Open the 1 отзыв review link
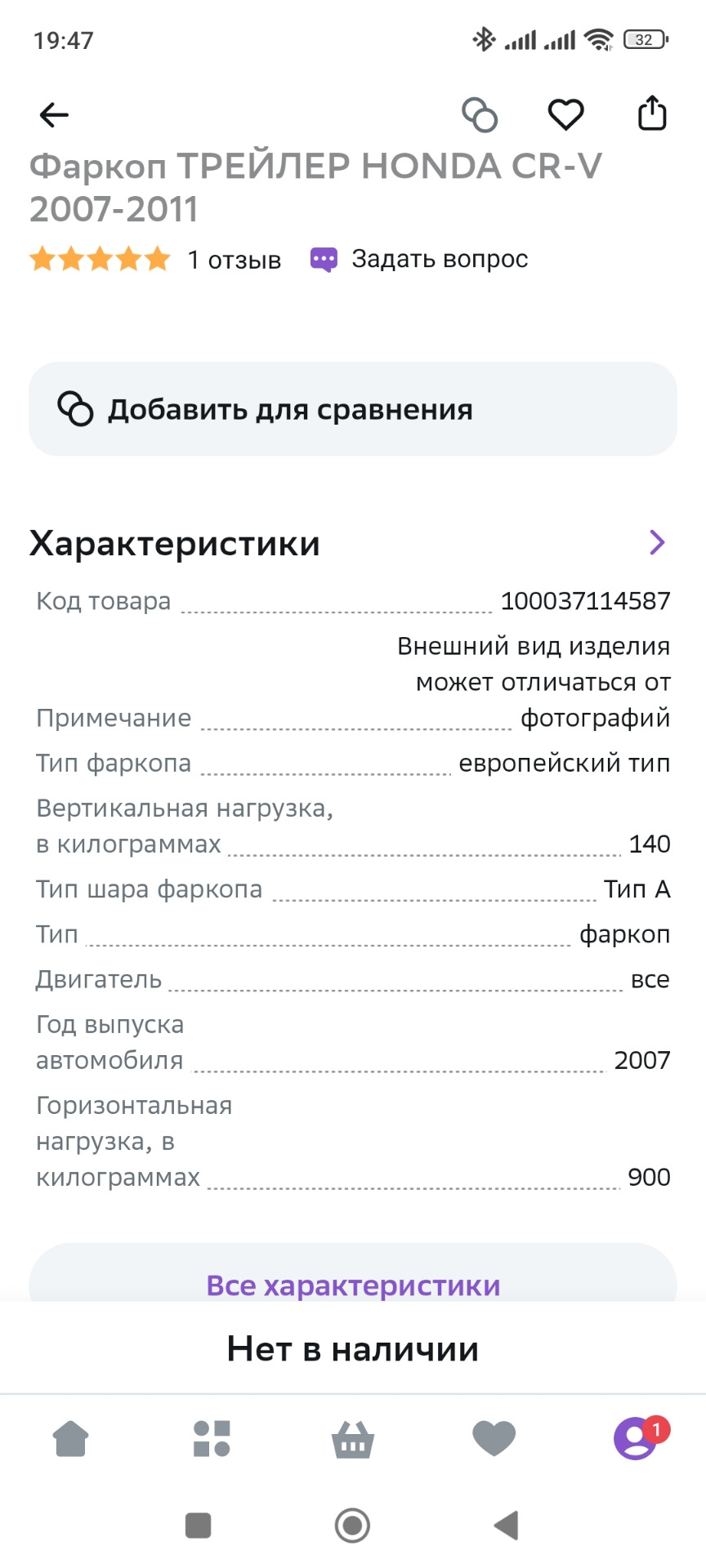This screenshot has width=706, height=1568. click(234, 260)
